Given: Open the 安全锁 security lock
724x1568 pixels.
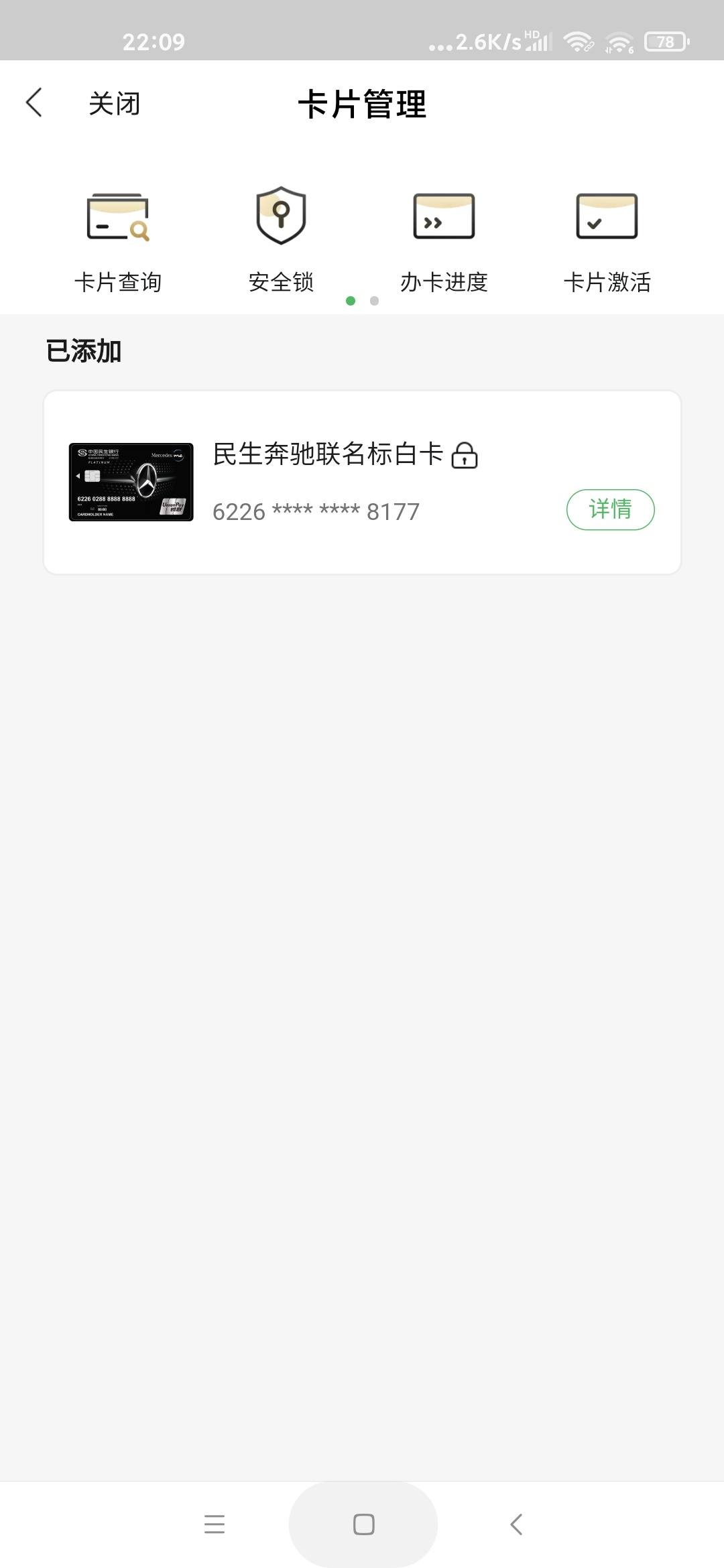Looking at the screenshot, I should [x=281, y=241].
